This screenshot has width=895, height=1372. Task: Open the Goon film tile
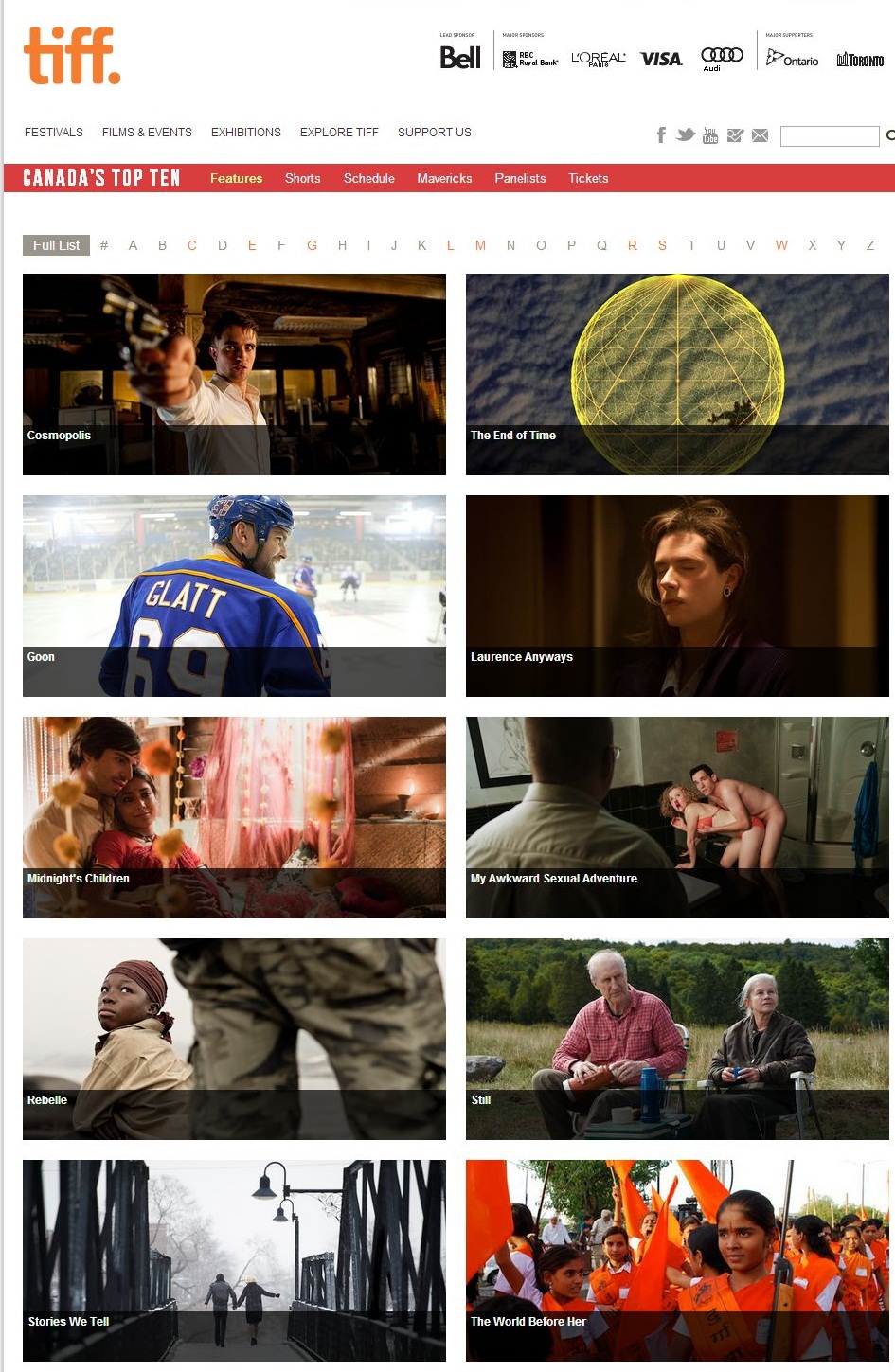[x=234, y=596]
